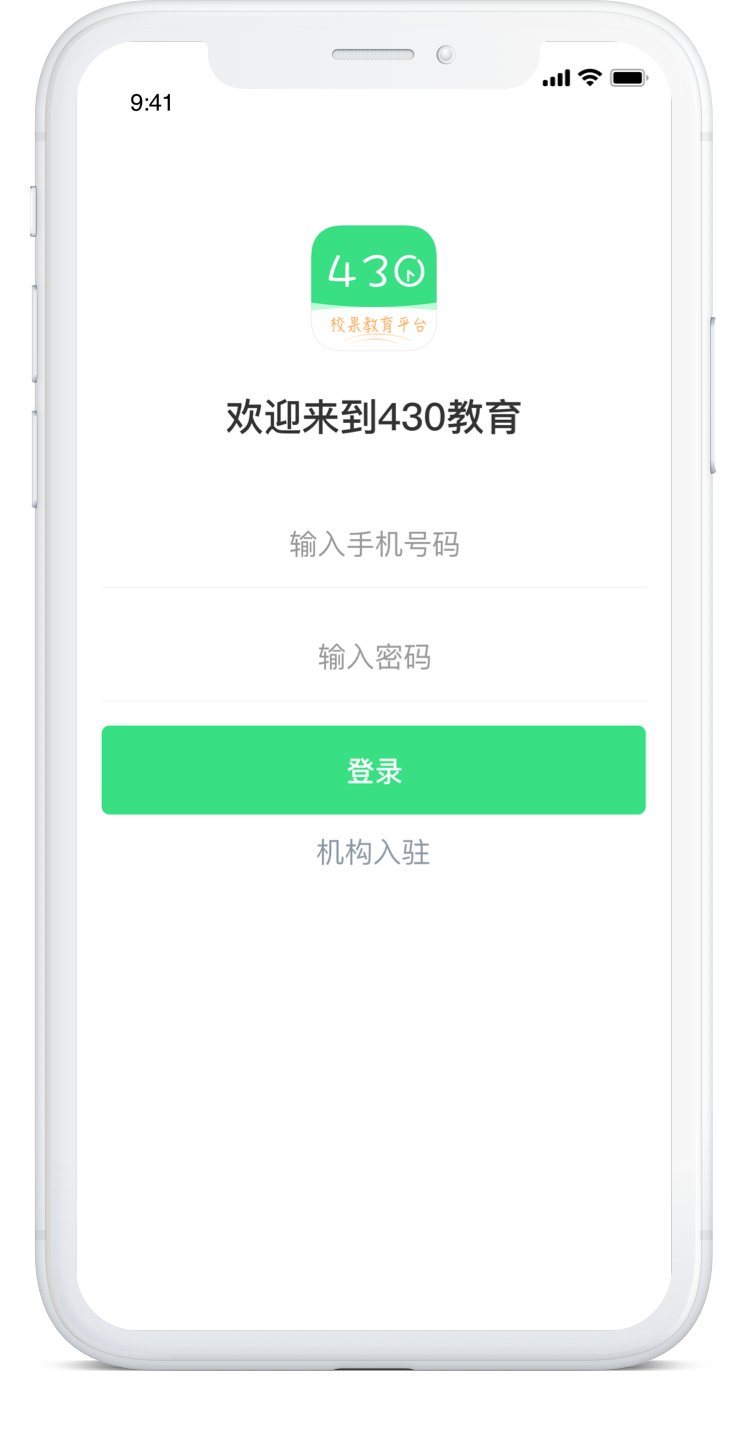Tap the green 登录 login button
This screenshot has width=744, height=1432.
pos(373,770)
